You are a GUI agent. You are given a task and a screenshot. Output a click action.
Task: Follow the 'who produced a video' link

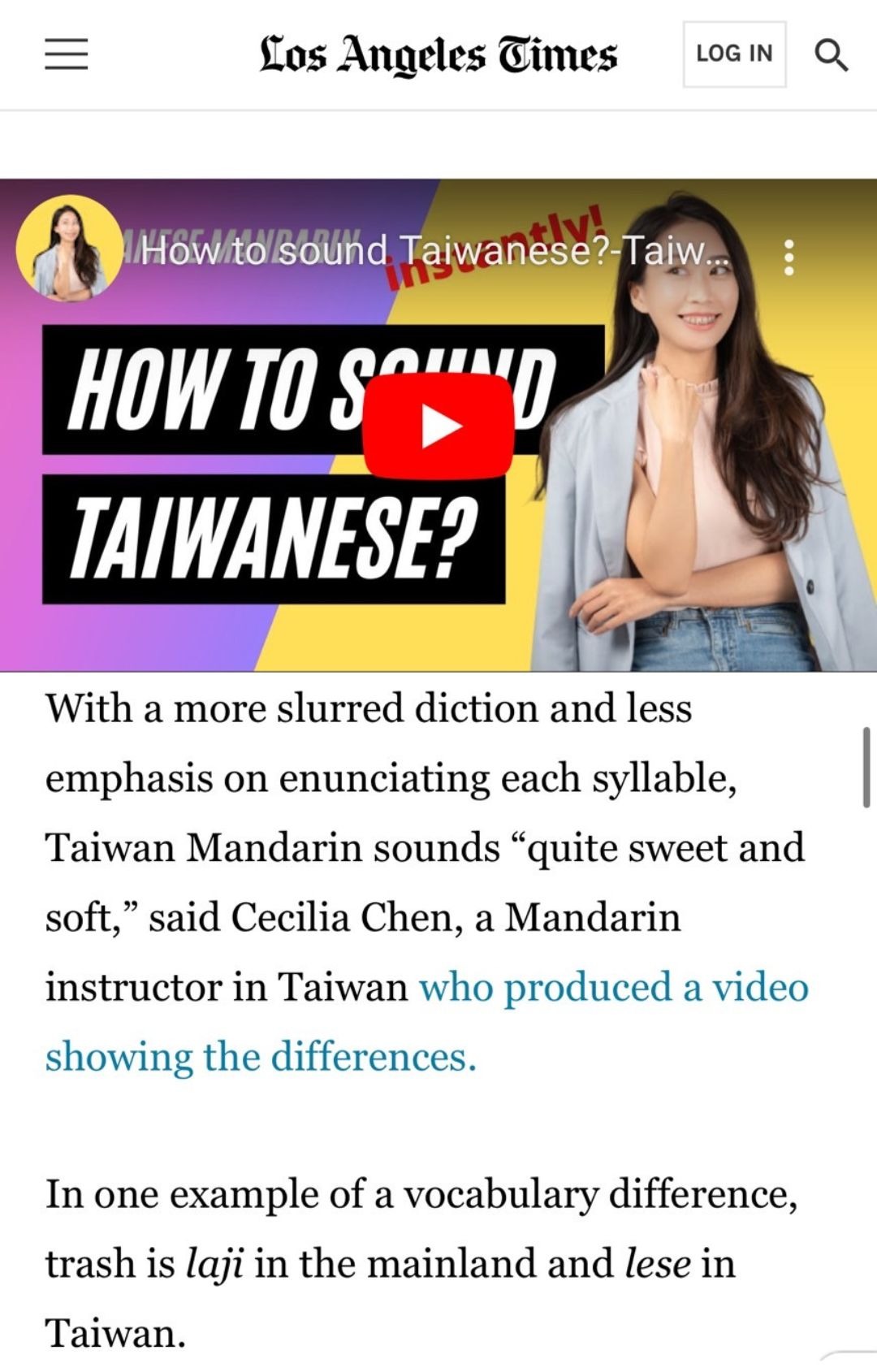coord(613,988)
